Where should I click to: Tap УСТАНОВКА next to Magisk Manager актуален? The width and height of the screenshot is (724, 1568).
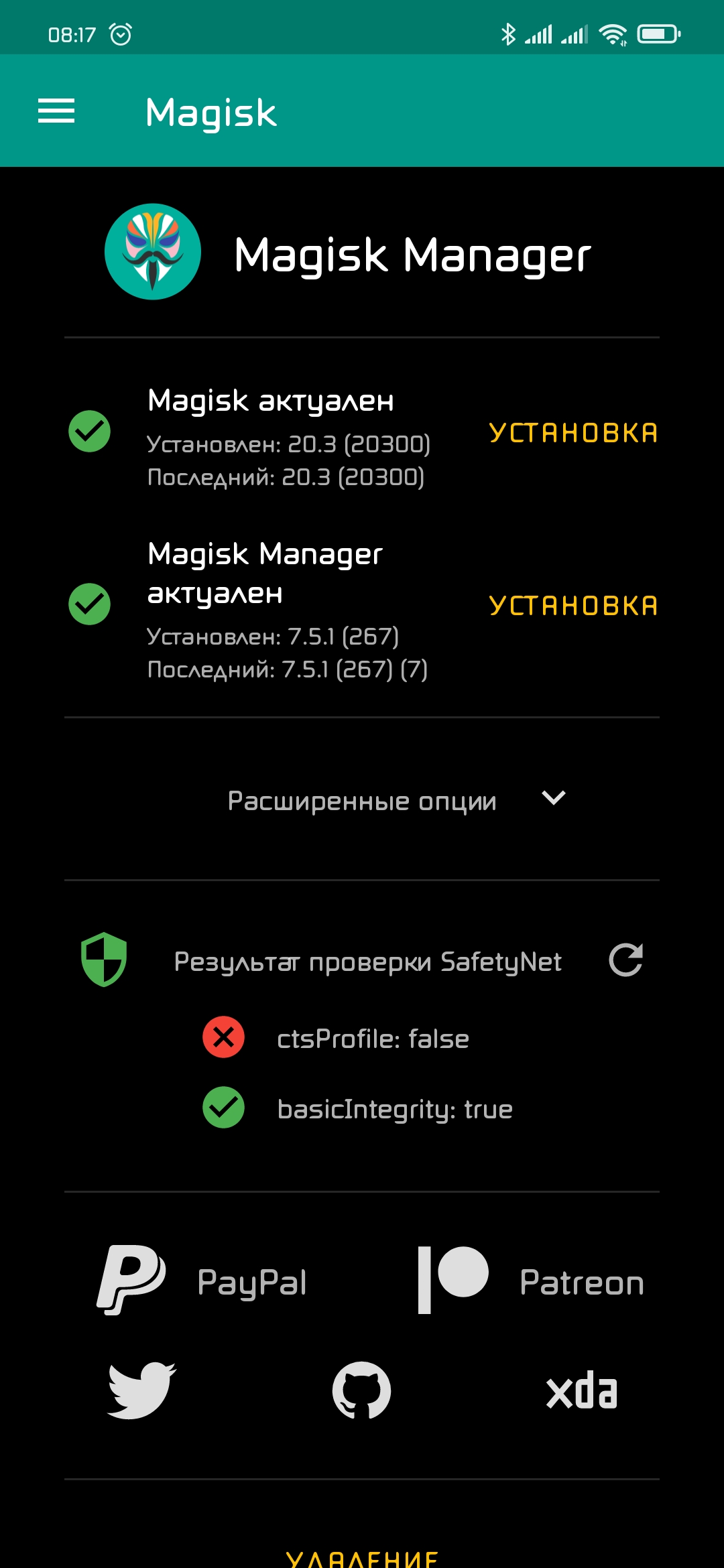(573, 606)
